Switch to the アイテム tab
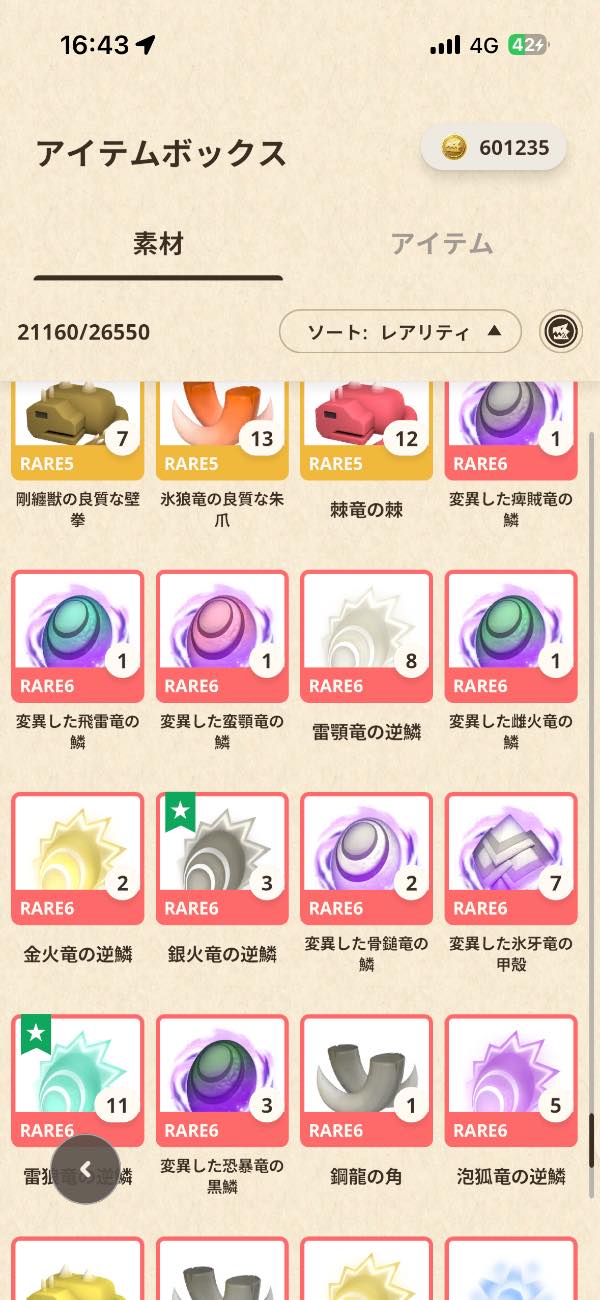 pos(442,244)
